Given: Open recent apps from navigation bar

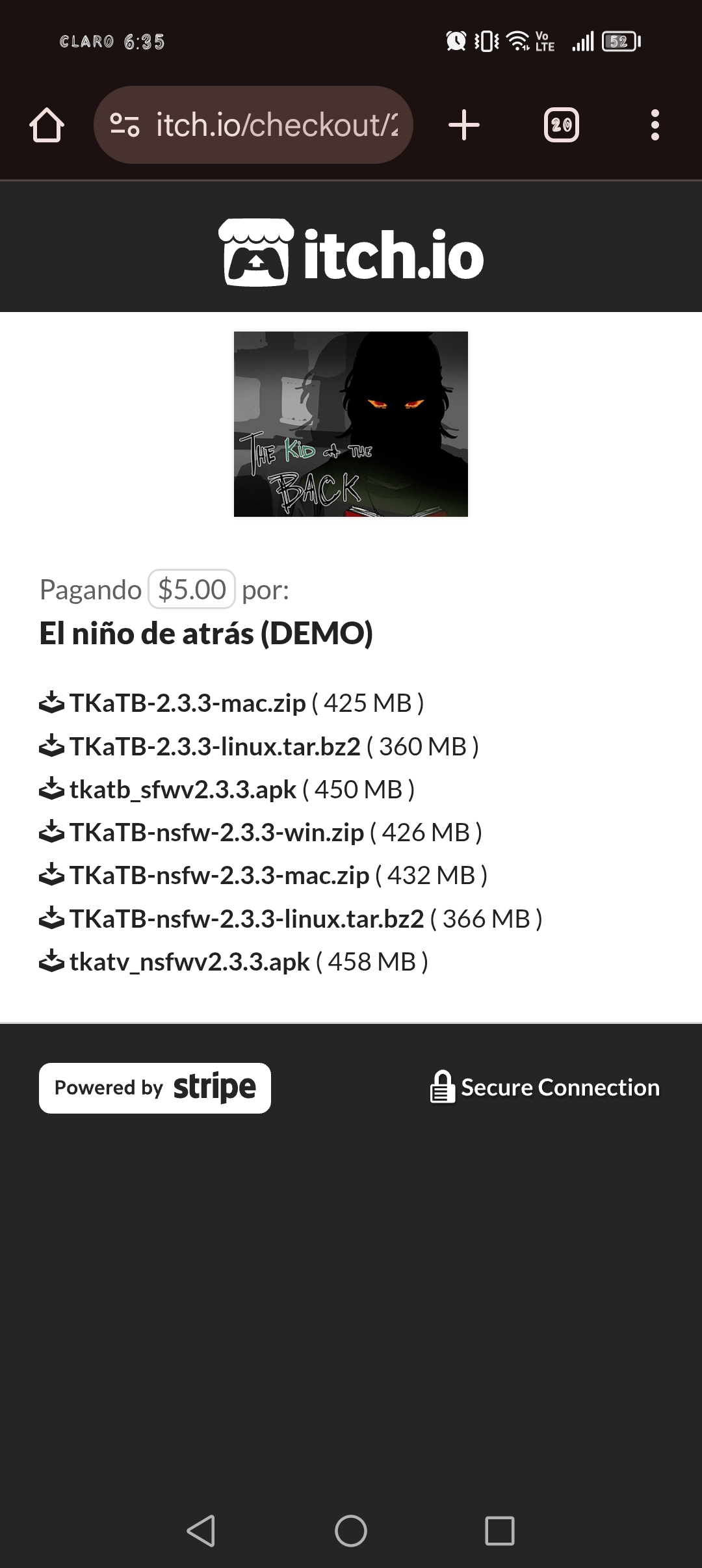Looking at the screenshot, I should coord(499,1530).
